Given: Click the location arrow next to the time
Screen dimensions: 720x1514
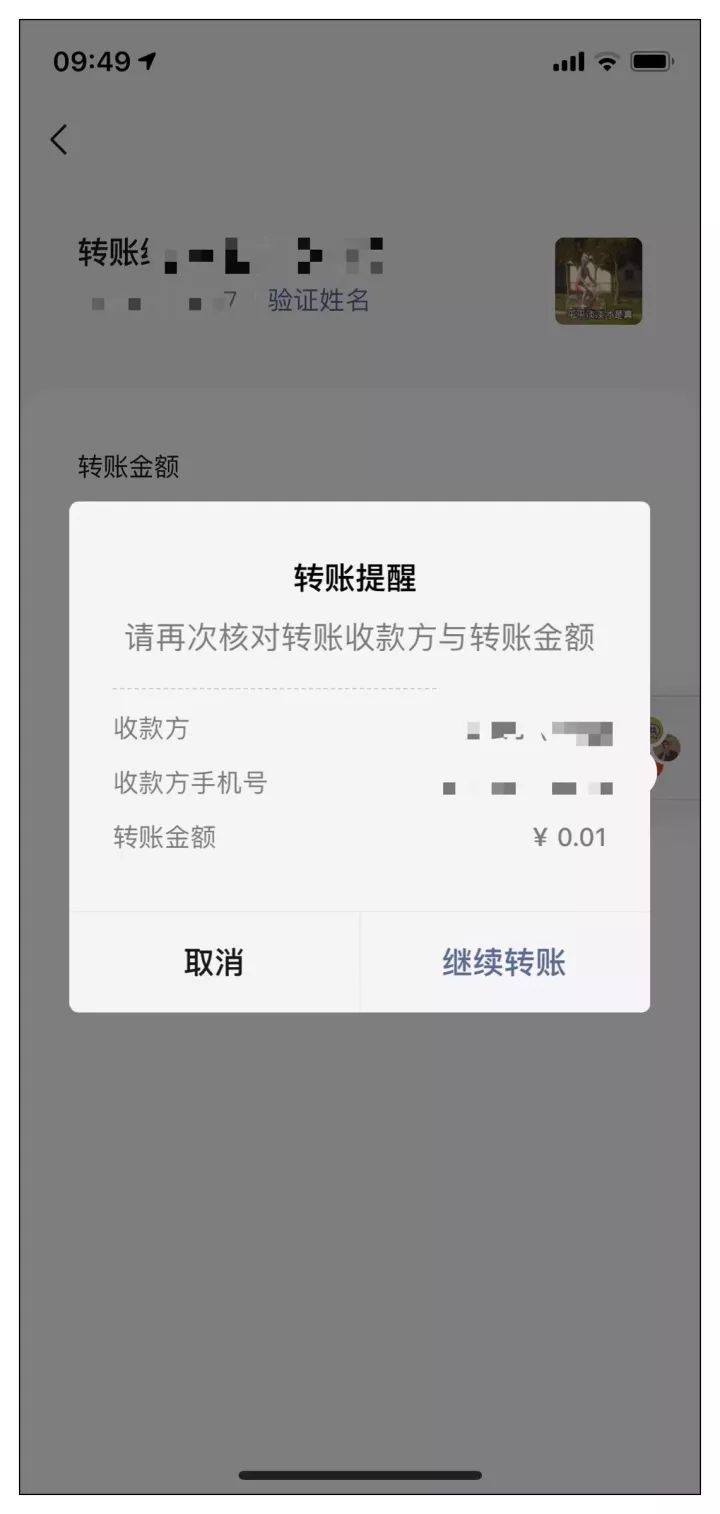Looking at the screenshot, I should pos(148,61).
